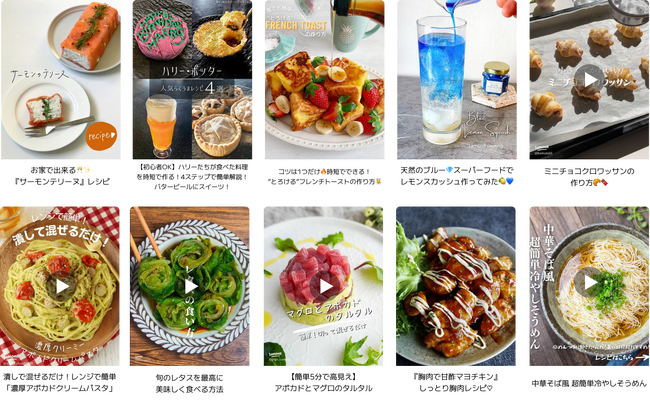Play the avocado cream pasta video

[62, 286]
